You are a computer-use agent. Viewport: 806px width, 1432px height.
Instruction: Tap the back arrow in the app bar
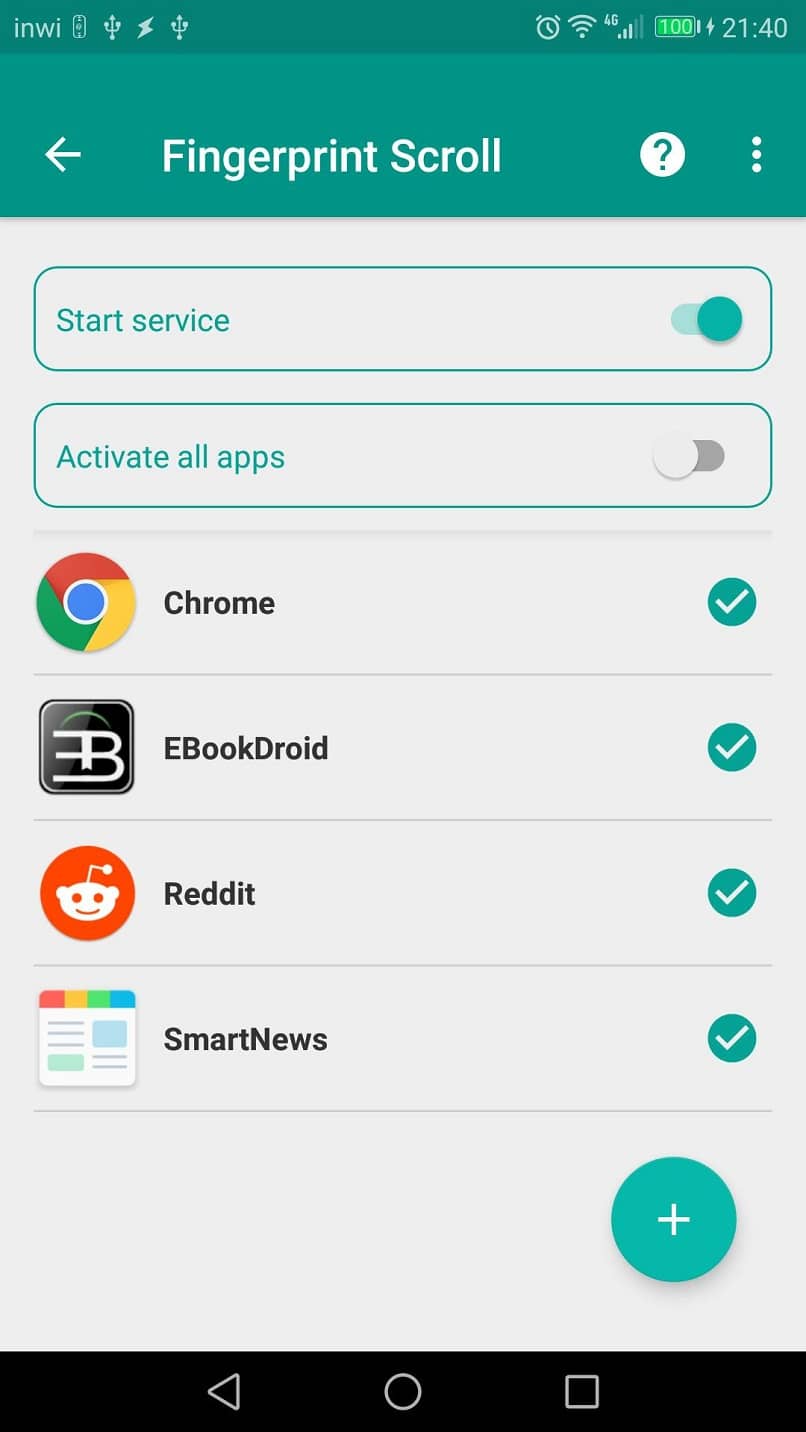pos(63,155)
